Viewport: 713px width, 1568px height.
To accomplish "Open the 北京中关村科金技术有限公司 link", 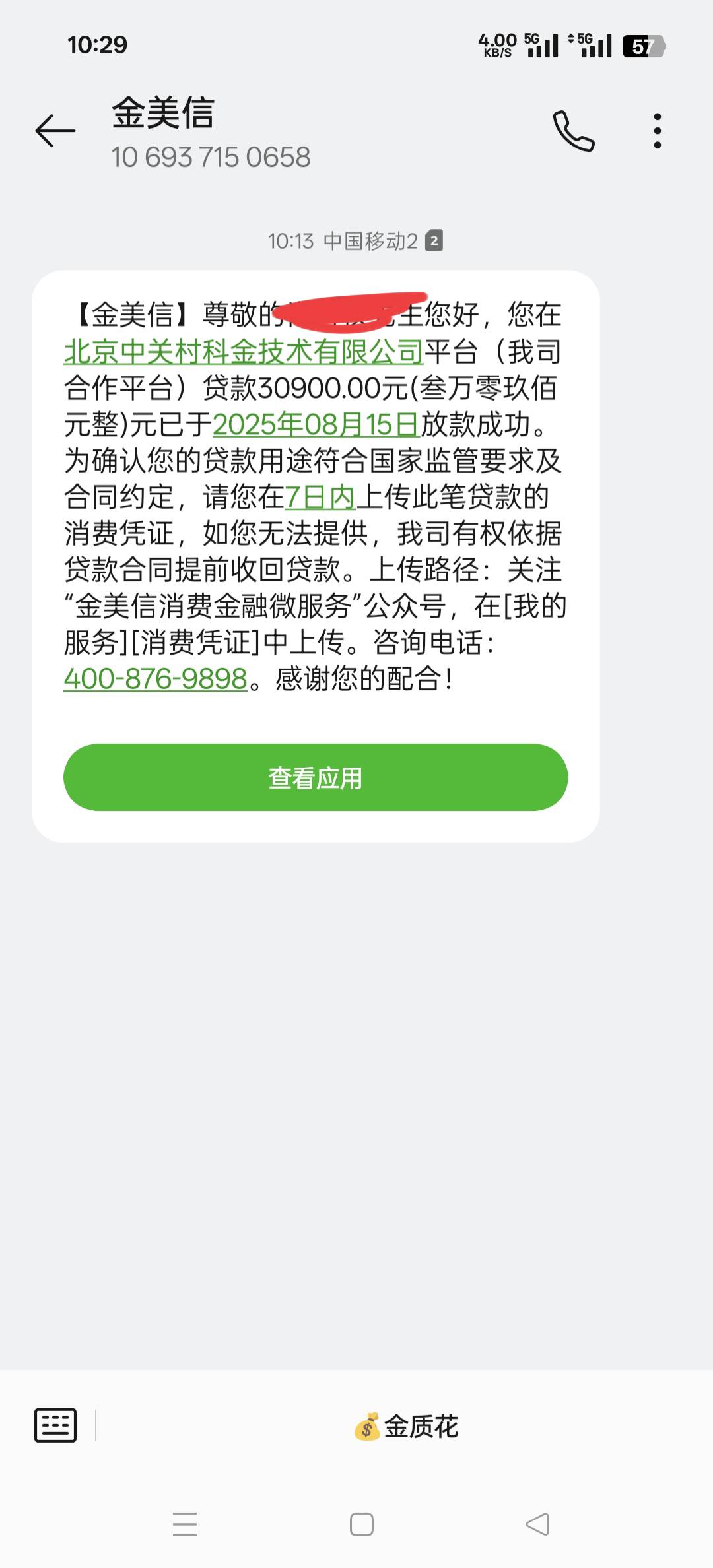I will click(x=244, y=351).
